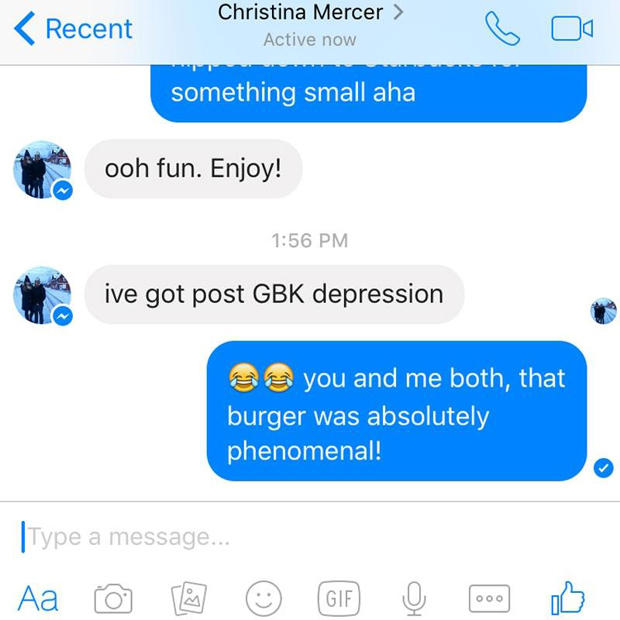The width and height of the screenshot is (620, 620).
Task: Tap the Aa text keyboard icon
Action: (38, 598)
